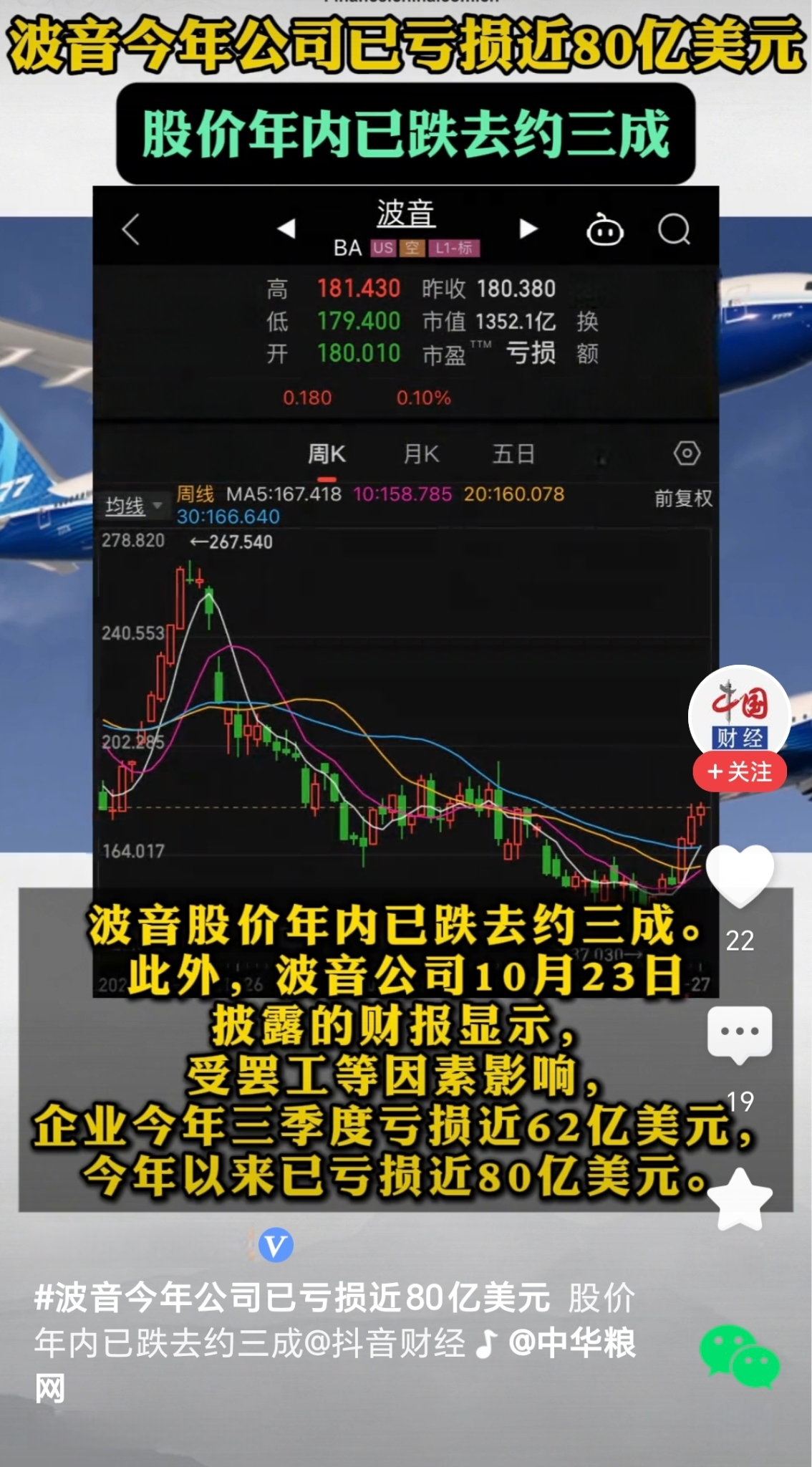Image resolution: width=812 pixels, height=1467 pixels.
Task: Share the video to WeChat
Action: pos(739,1357)
